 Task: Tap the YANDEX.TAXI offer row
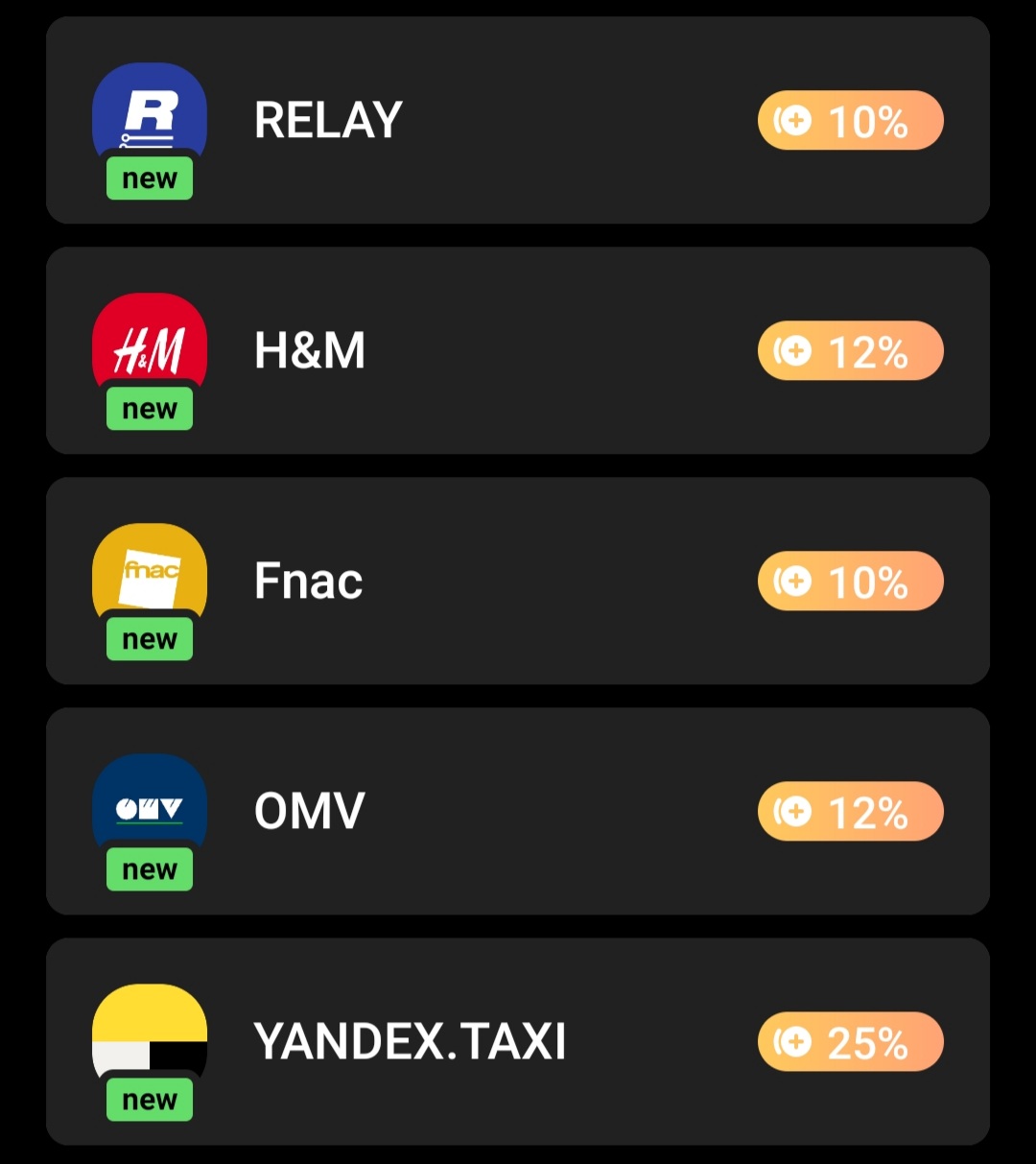click(518, 1042)
